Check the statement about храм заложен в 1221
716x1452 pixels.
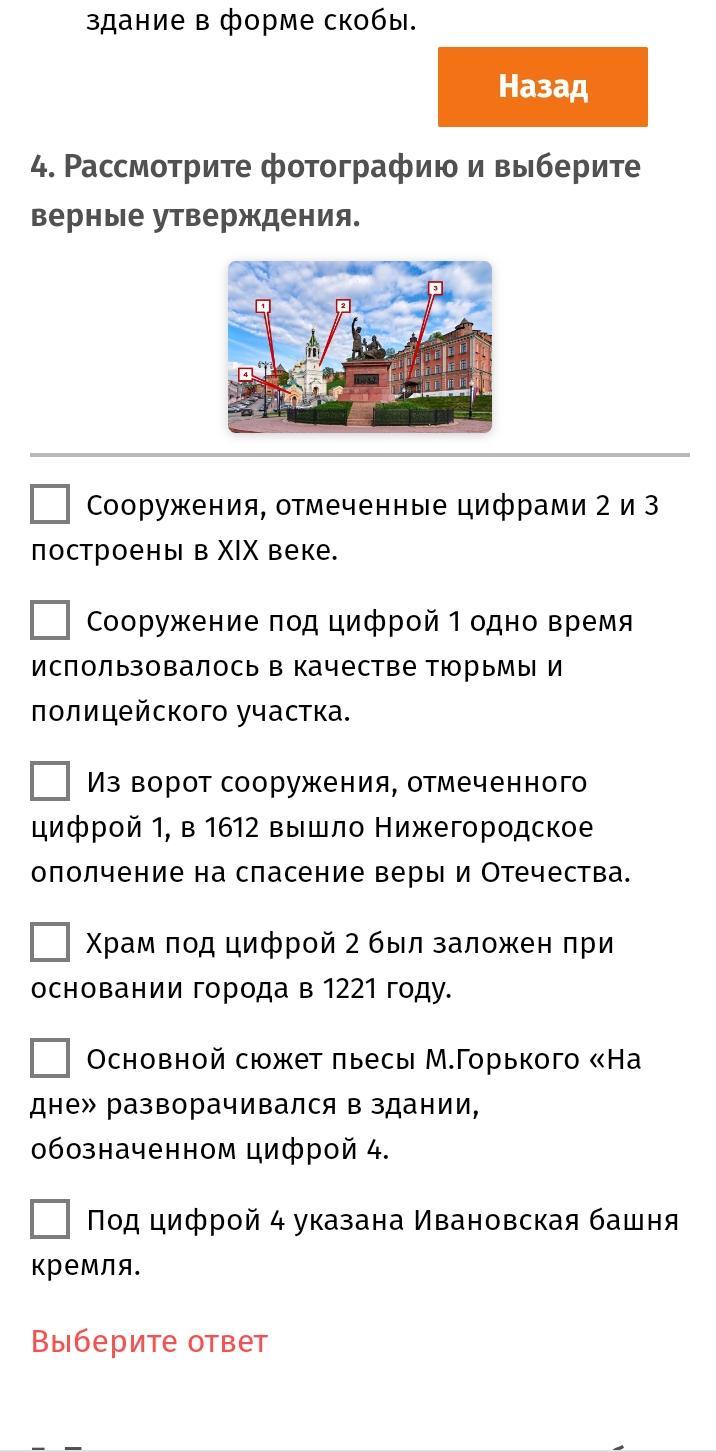[x=50, y=943]
